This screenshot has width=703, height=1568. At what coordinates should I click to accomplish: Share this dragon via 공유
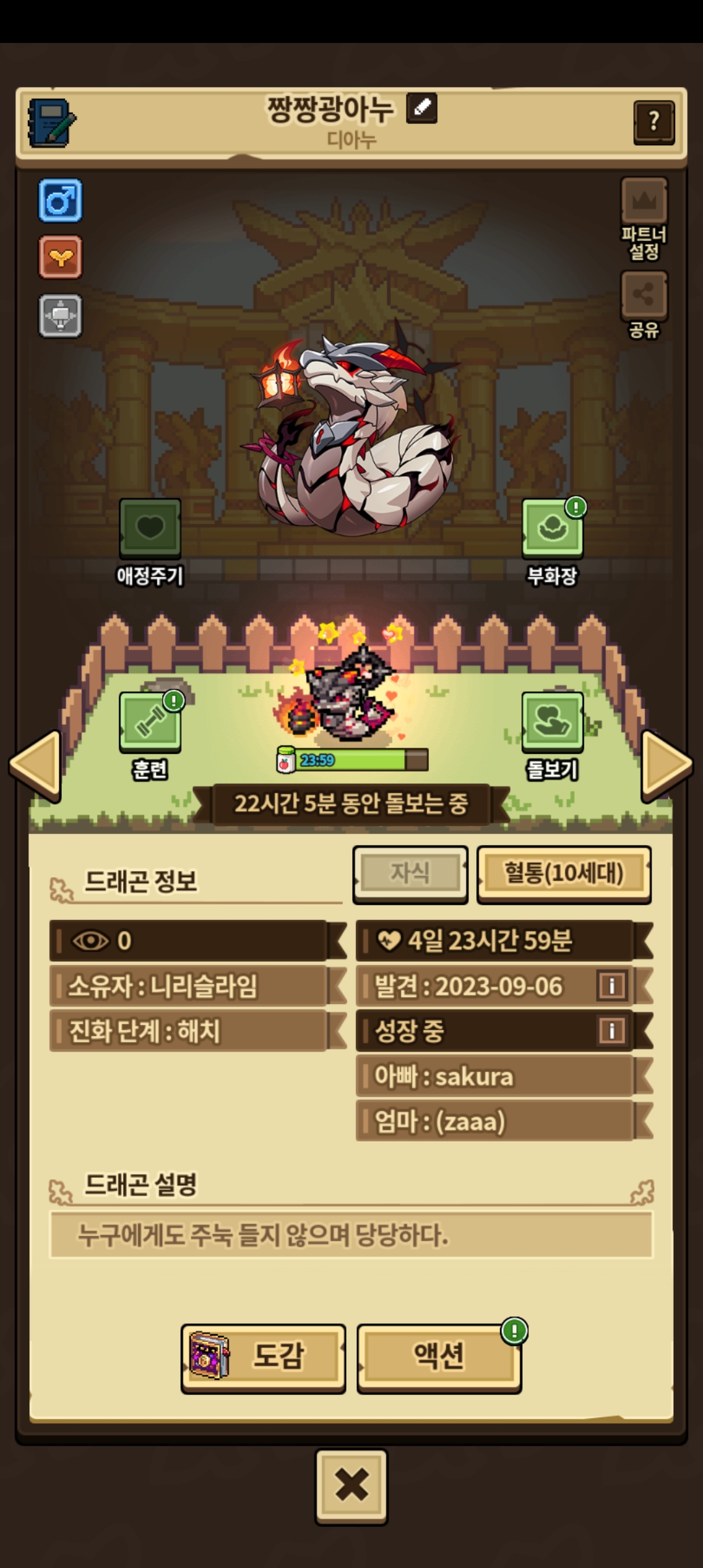pos(644,304)
